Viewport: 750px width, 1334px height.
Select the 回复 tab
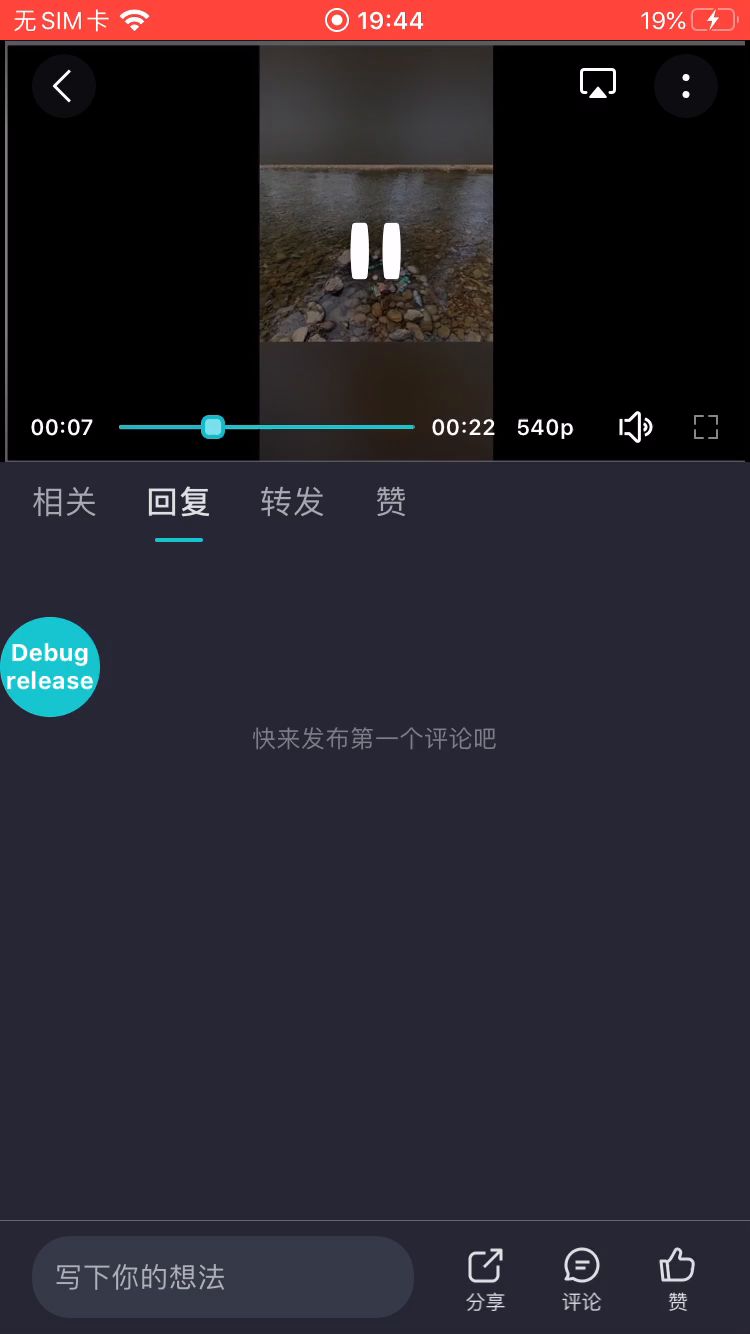coord(179,502)
